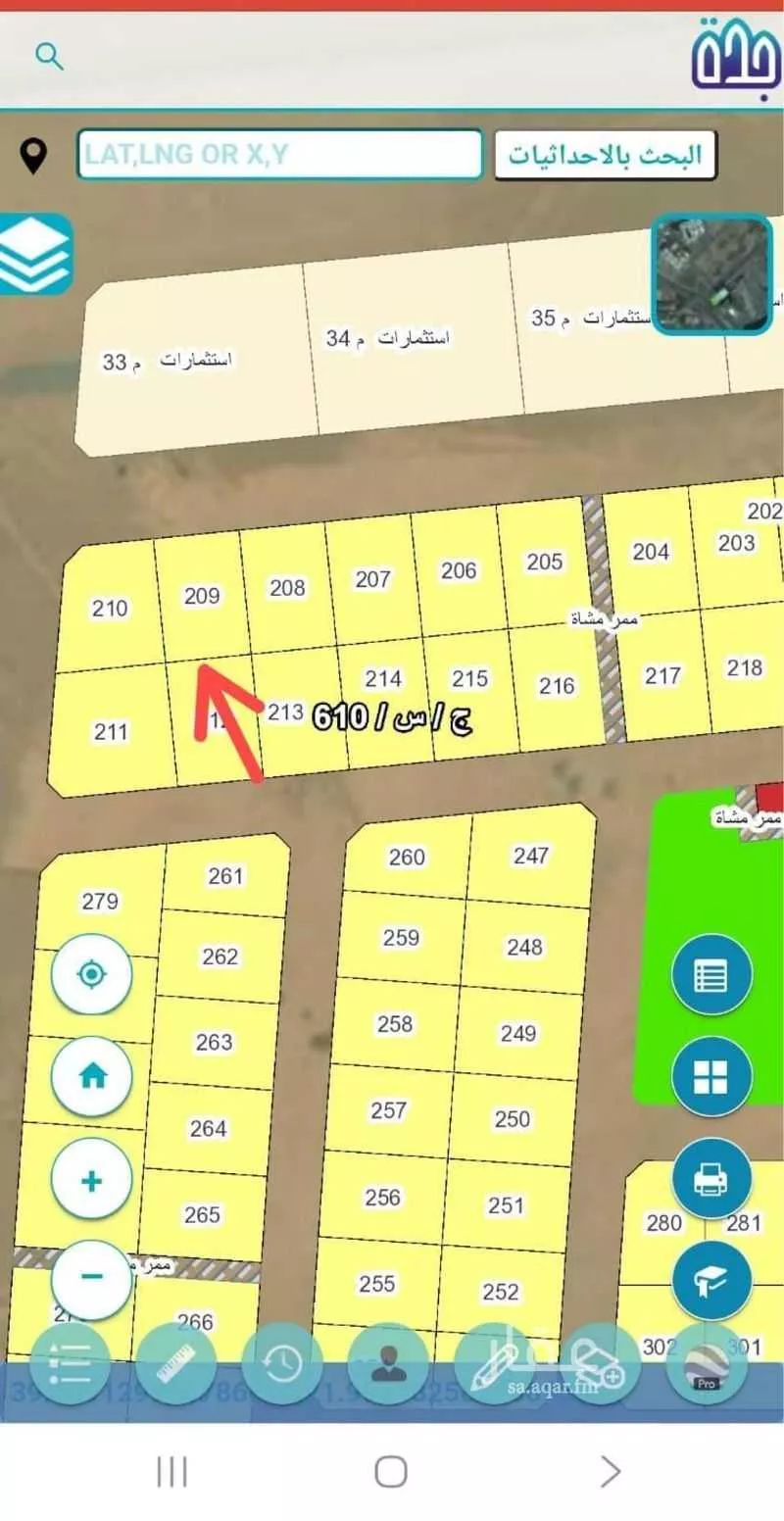Viewport: 784px width, 1521px height.
Task: Select the ruler measurement tool
Action: point(176,1363)
